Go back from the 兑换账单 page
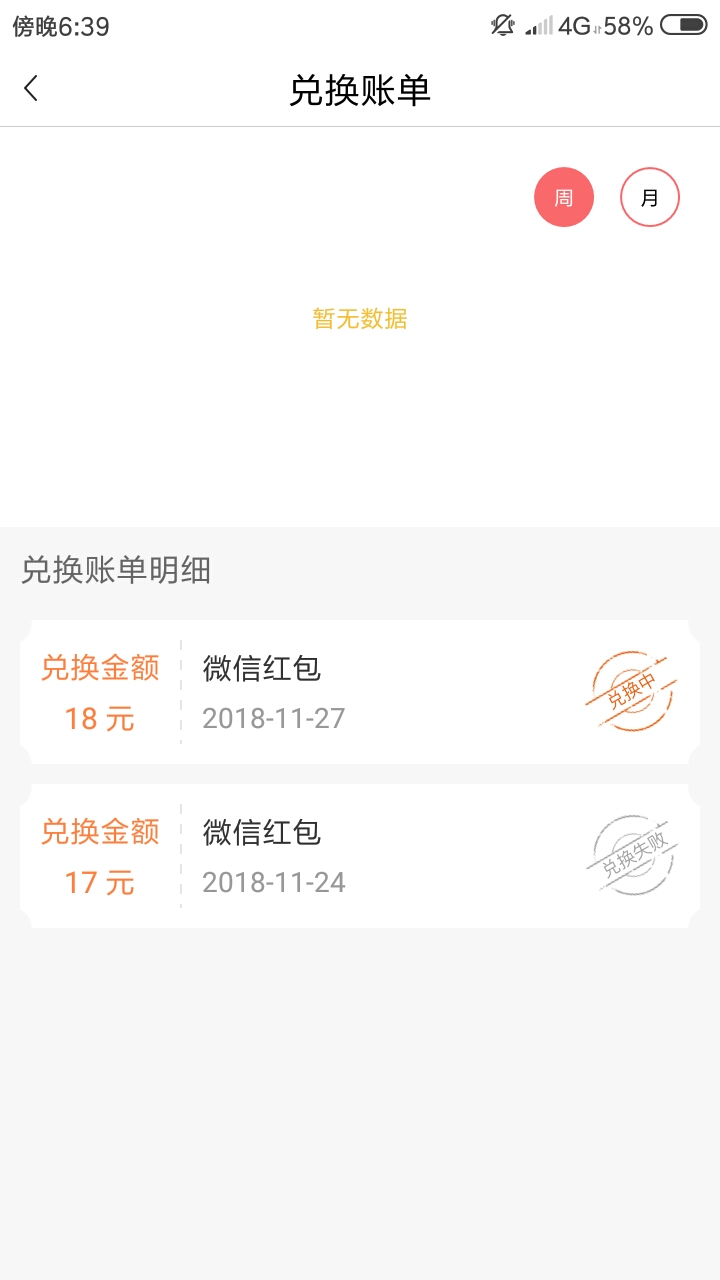 pos(31,89)
